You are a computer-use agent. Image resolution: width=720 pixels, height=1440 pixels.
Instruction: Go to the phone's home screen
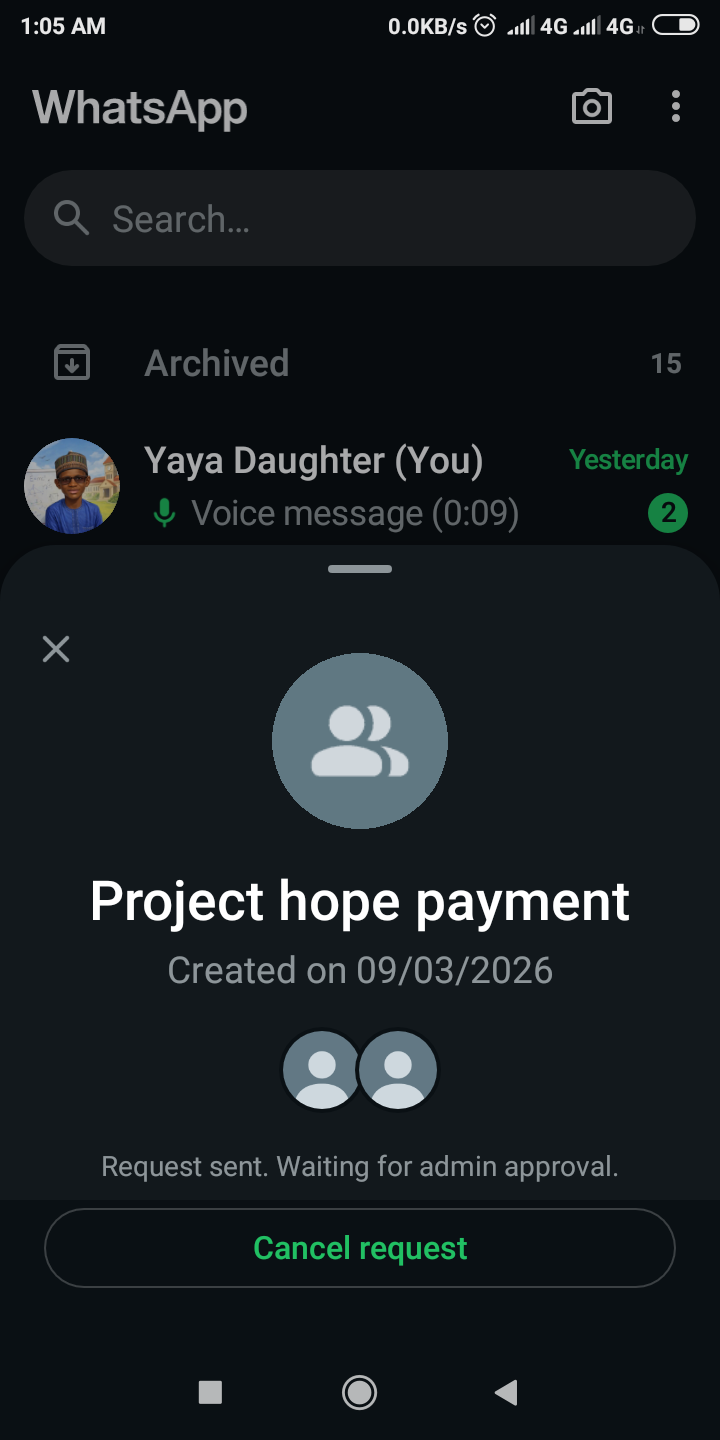click(x=359, y=1392)
